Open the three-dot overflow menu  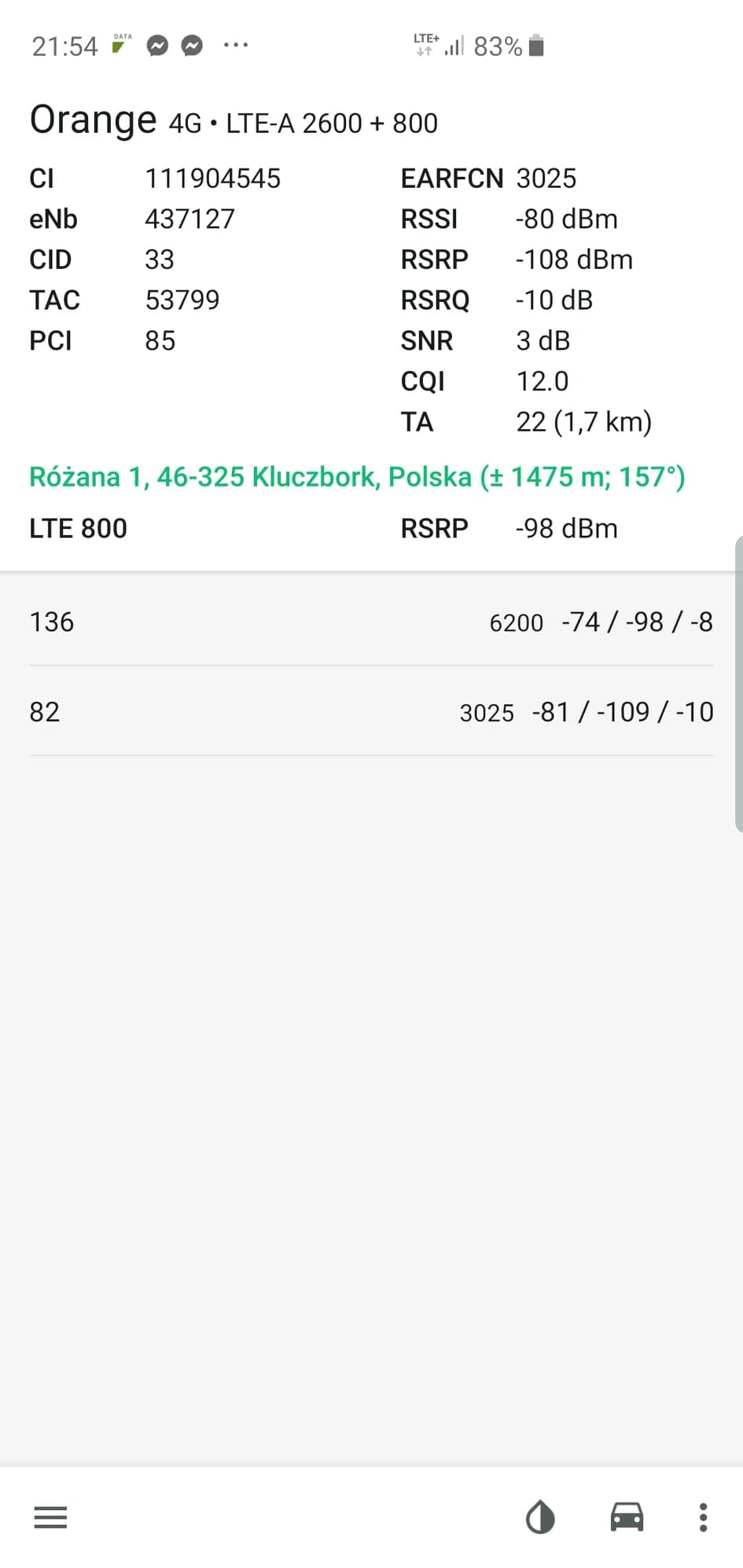(x=703, y=1517)
